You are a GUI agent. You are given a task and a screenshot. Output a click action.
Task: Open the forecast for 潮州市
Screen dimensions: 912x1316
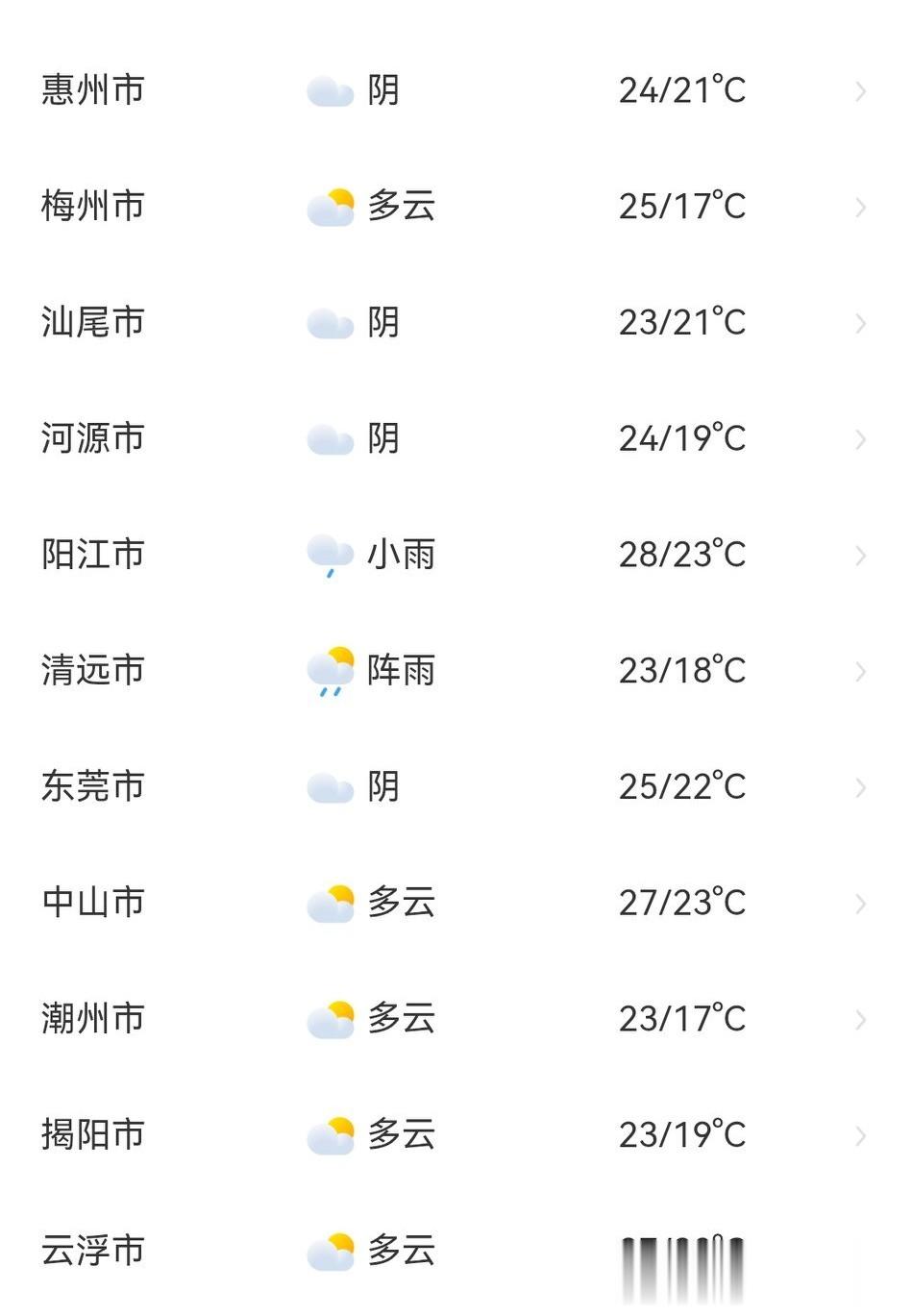pyautogui.click(x=93, y=1019)
